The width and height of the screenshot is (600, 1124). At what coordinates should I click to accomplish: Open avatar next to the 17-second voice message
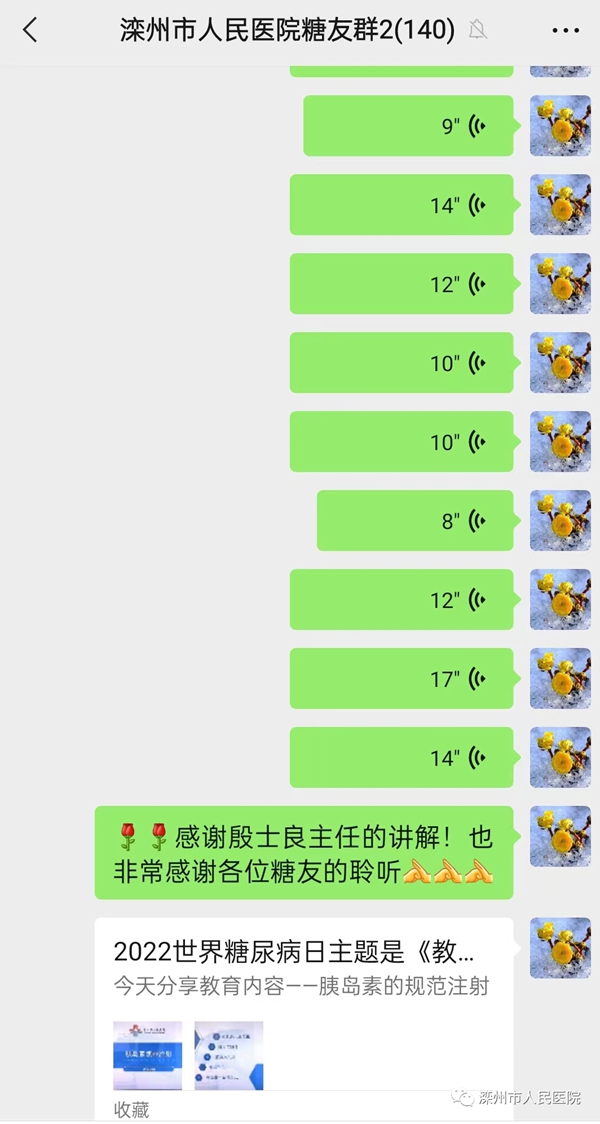[560, 679]
